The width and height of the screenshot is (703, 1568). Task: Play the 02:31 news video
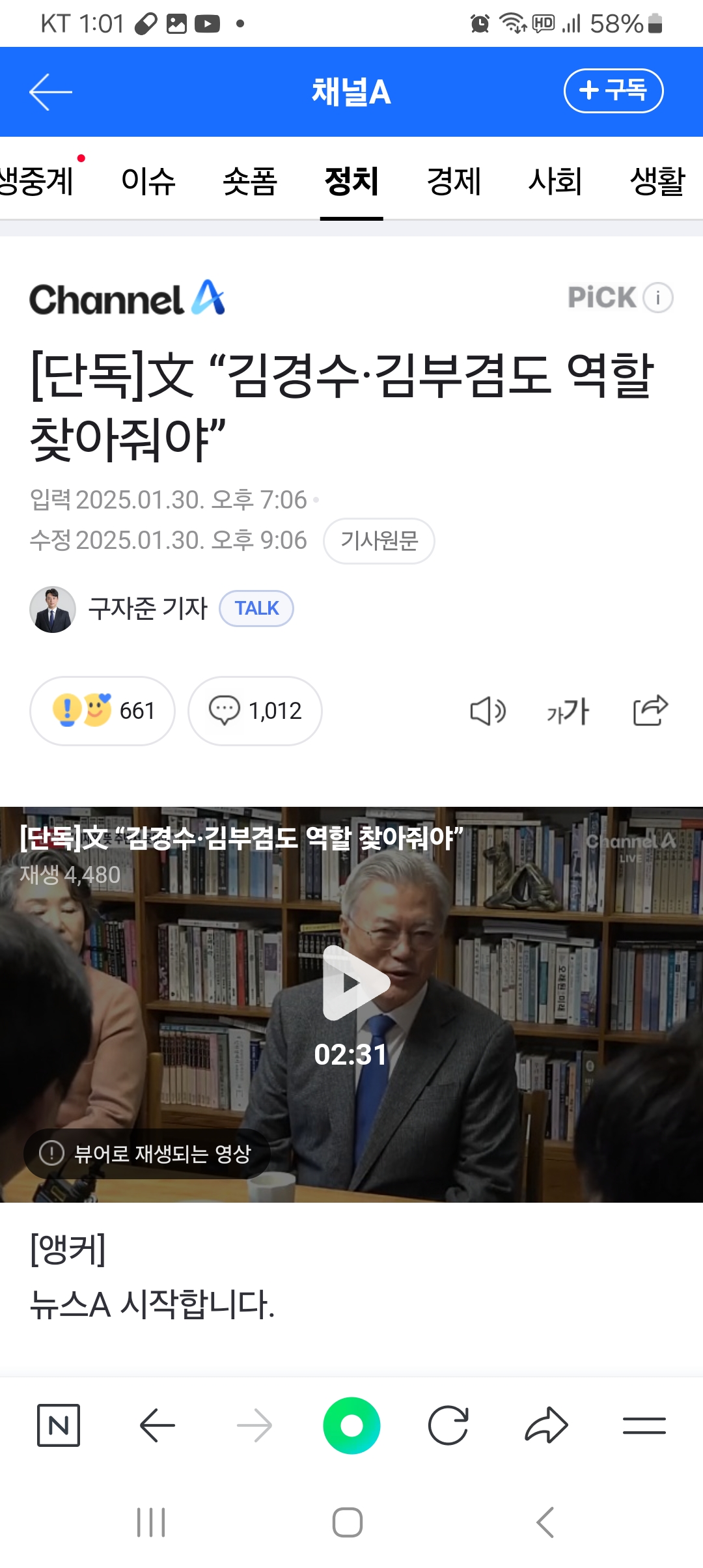(352, 983)
